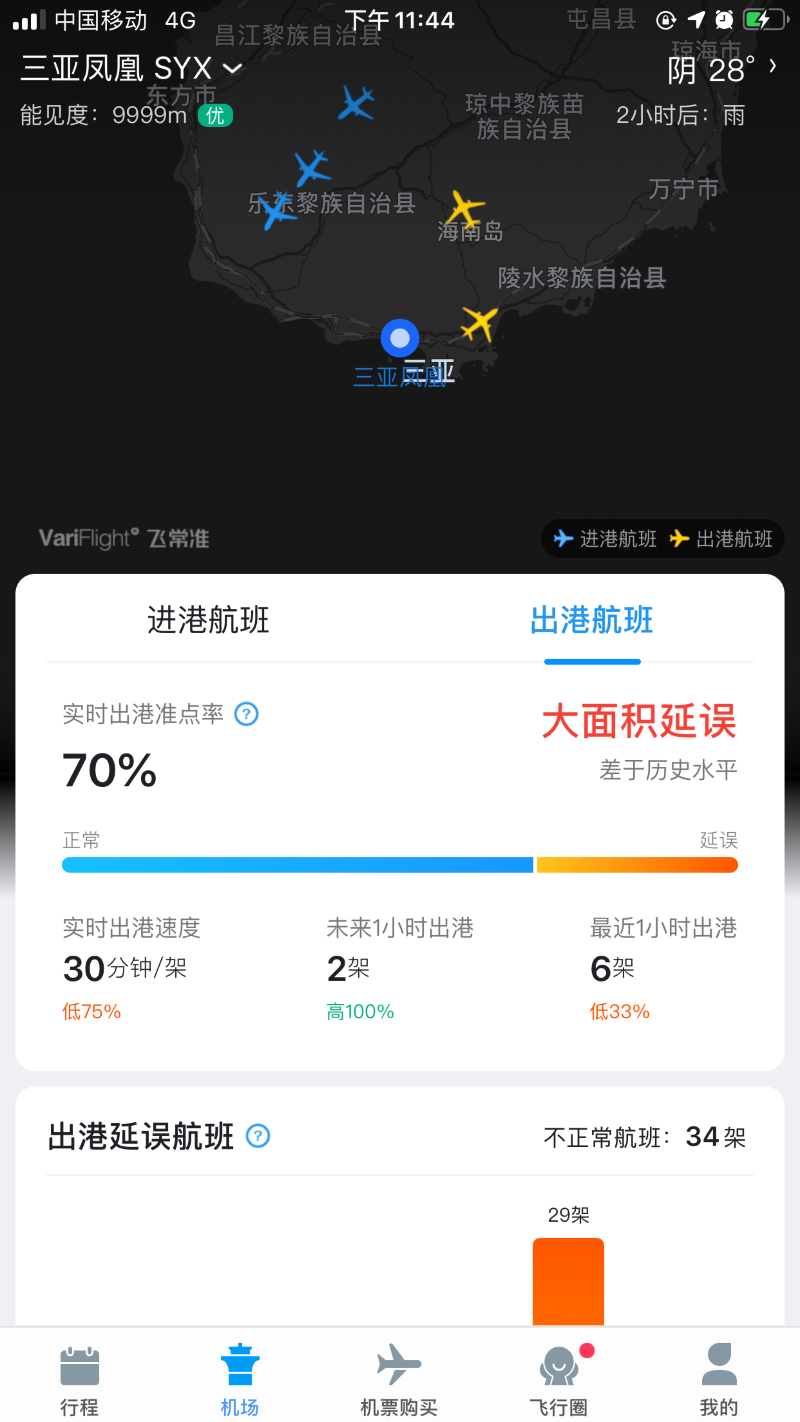The width and height of the screenshot is (800, 1422).
Task: Open the 机票购买 tab
Action: [399, 1379]
